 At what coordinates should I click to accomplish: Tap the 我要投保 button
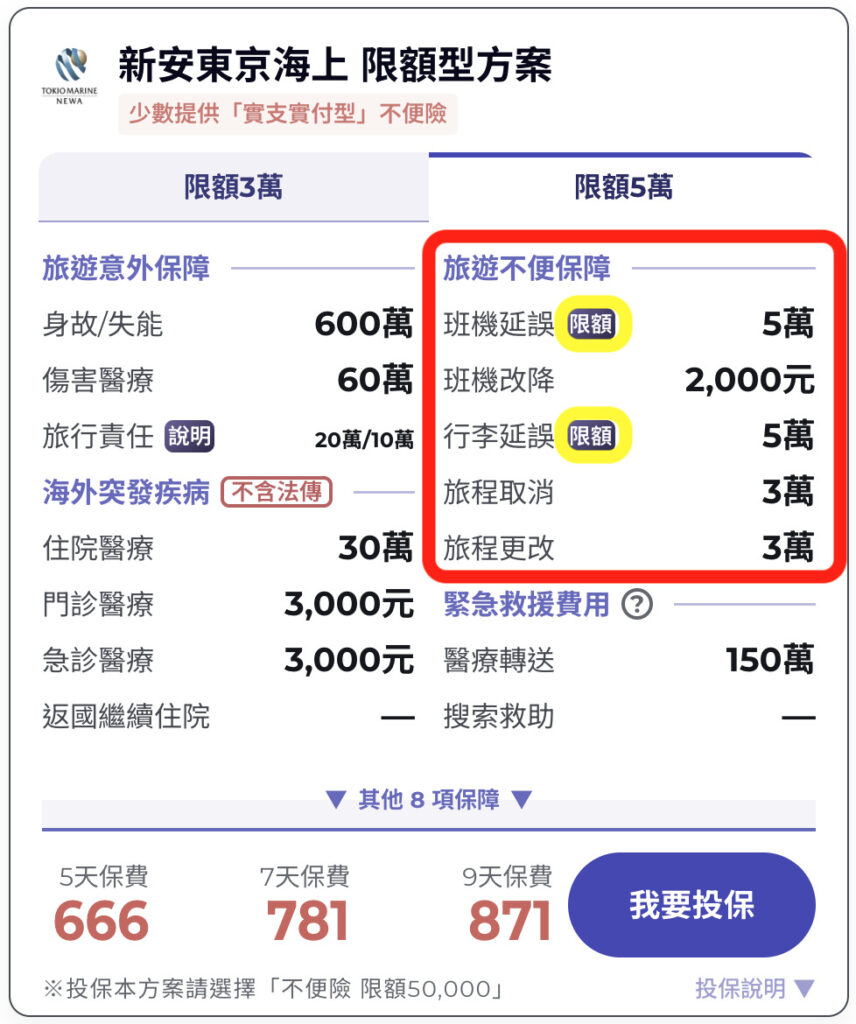692,905
